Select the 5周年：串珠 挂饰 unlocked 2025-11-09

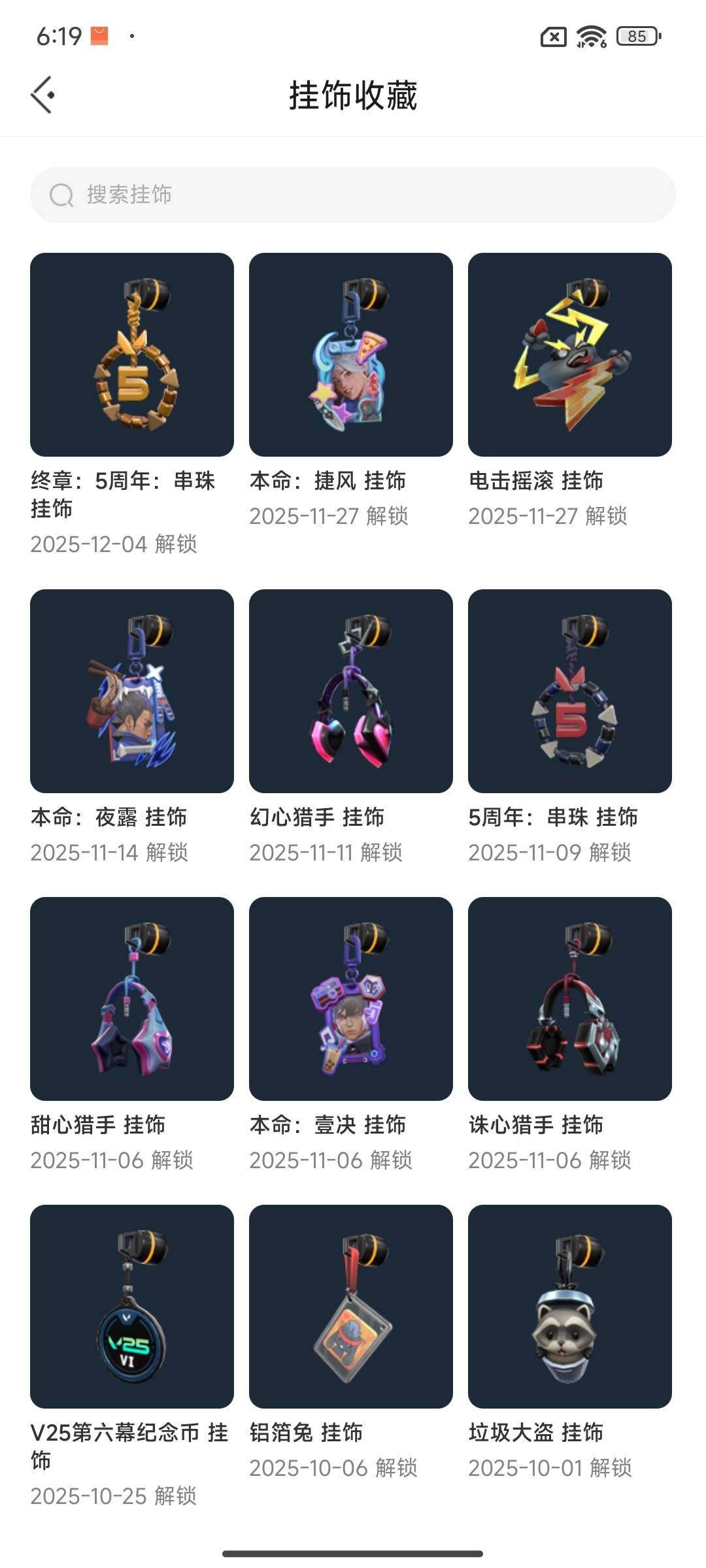570,691
